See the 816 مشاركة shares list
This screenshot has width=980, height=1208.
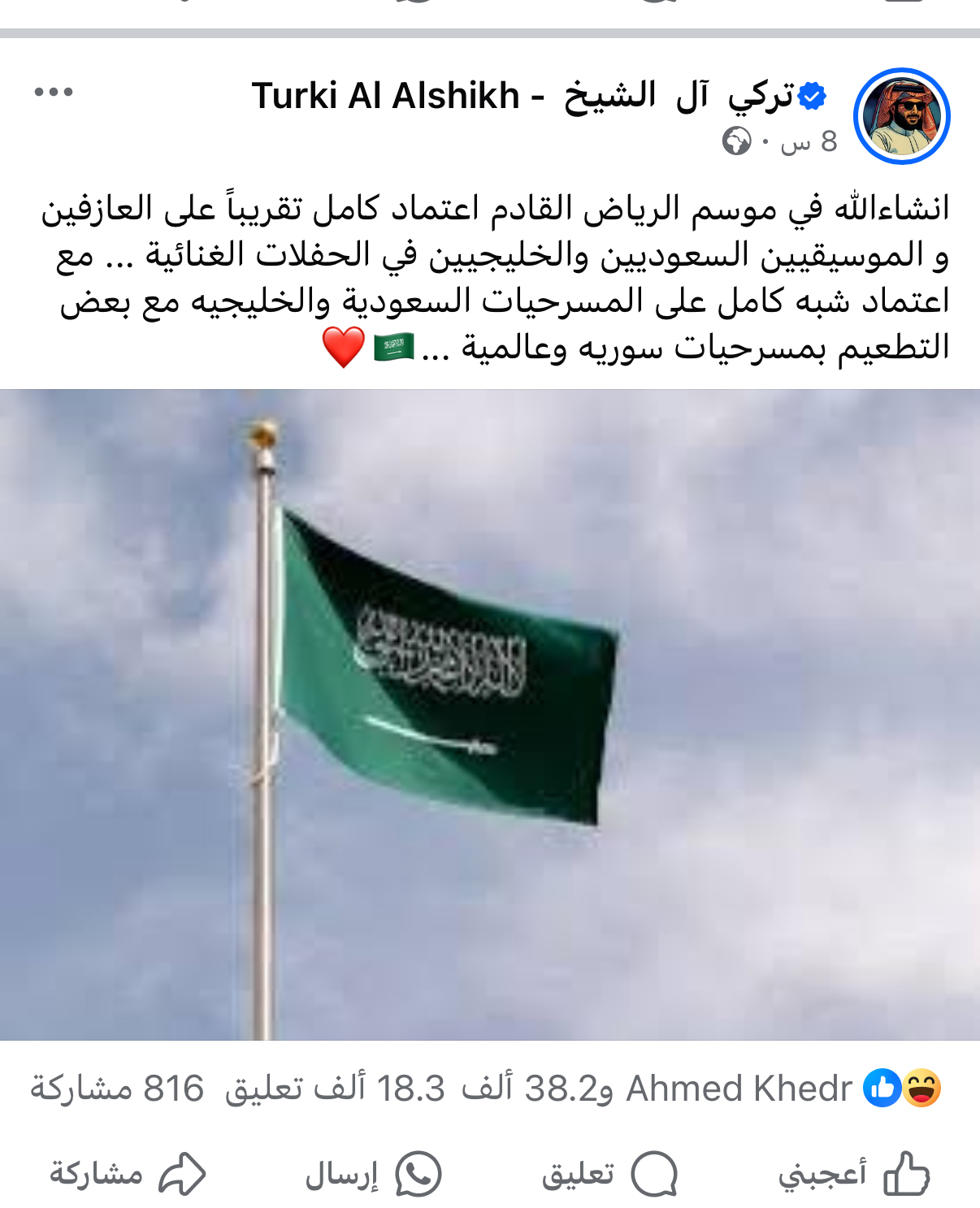(117, 1089)
